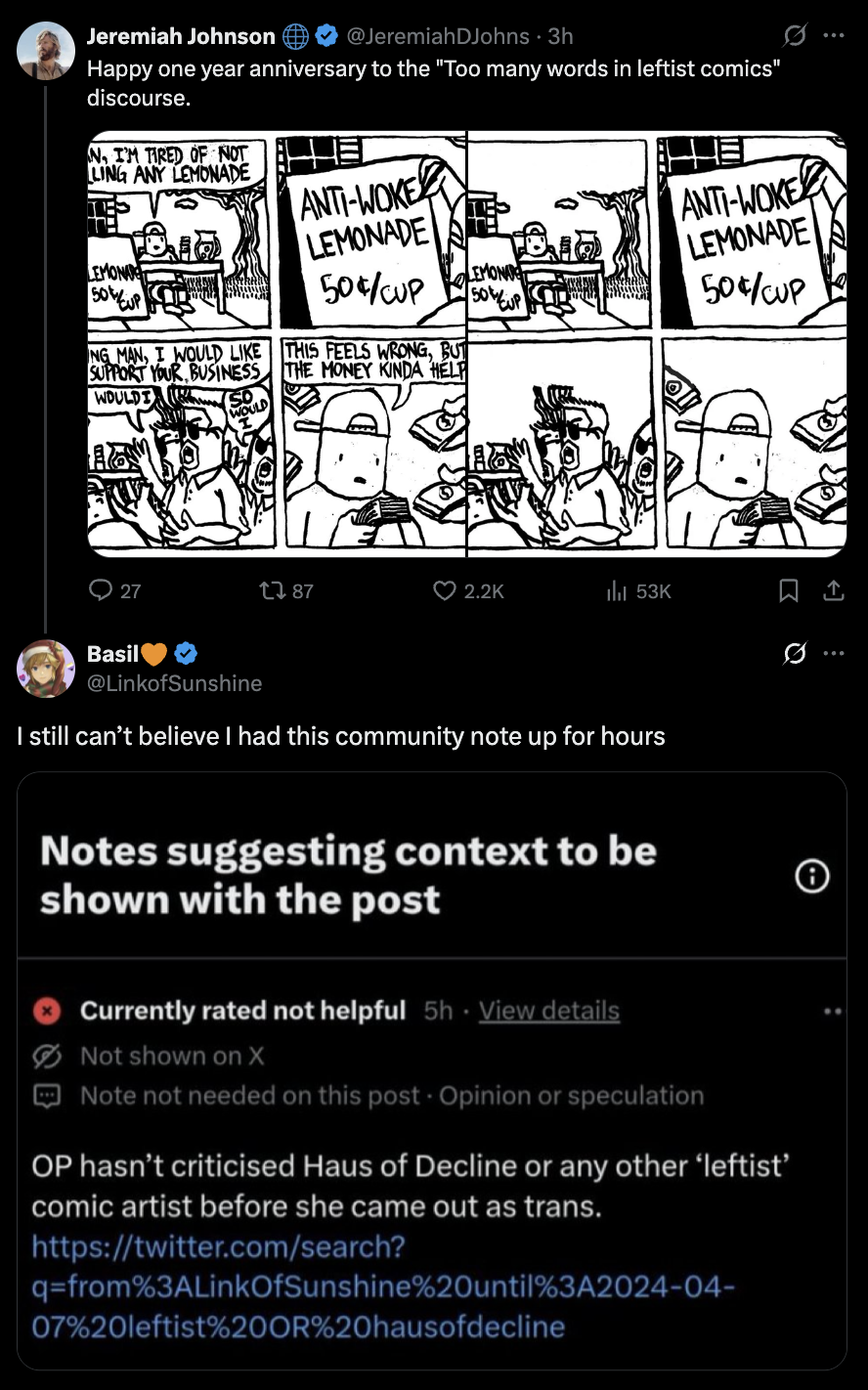Image resolution: width=868 pixels, height=1390 pixels.
Task: Reply to Jeremiah Johnson's post
Action: point(115,590)
